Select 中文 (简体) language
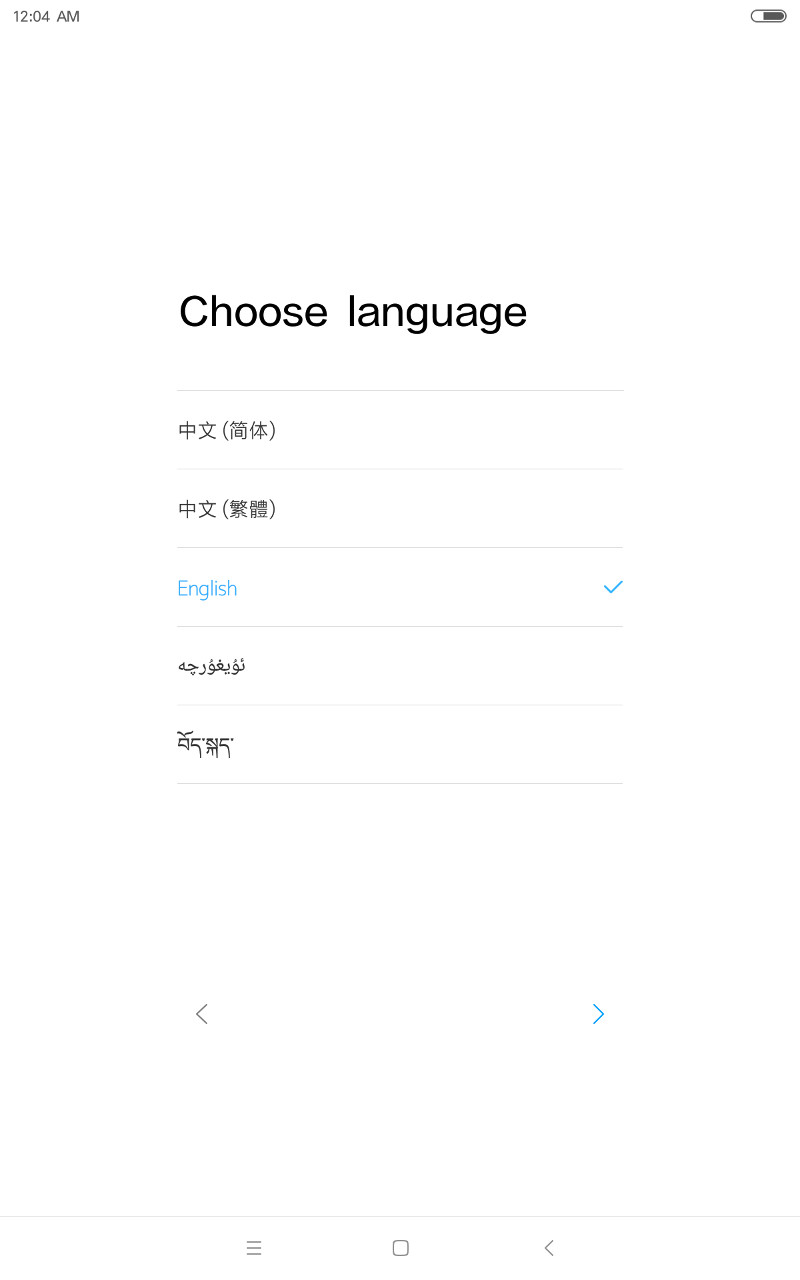This screenshot has height=1280, width=800. click(399, 430)
